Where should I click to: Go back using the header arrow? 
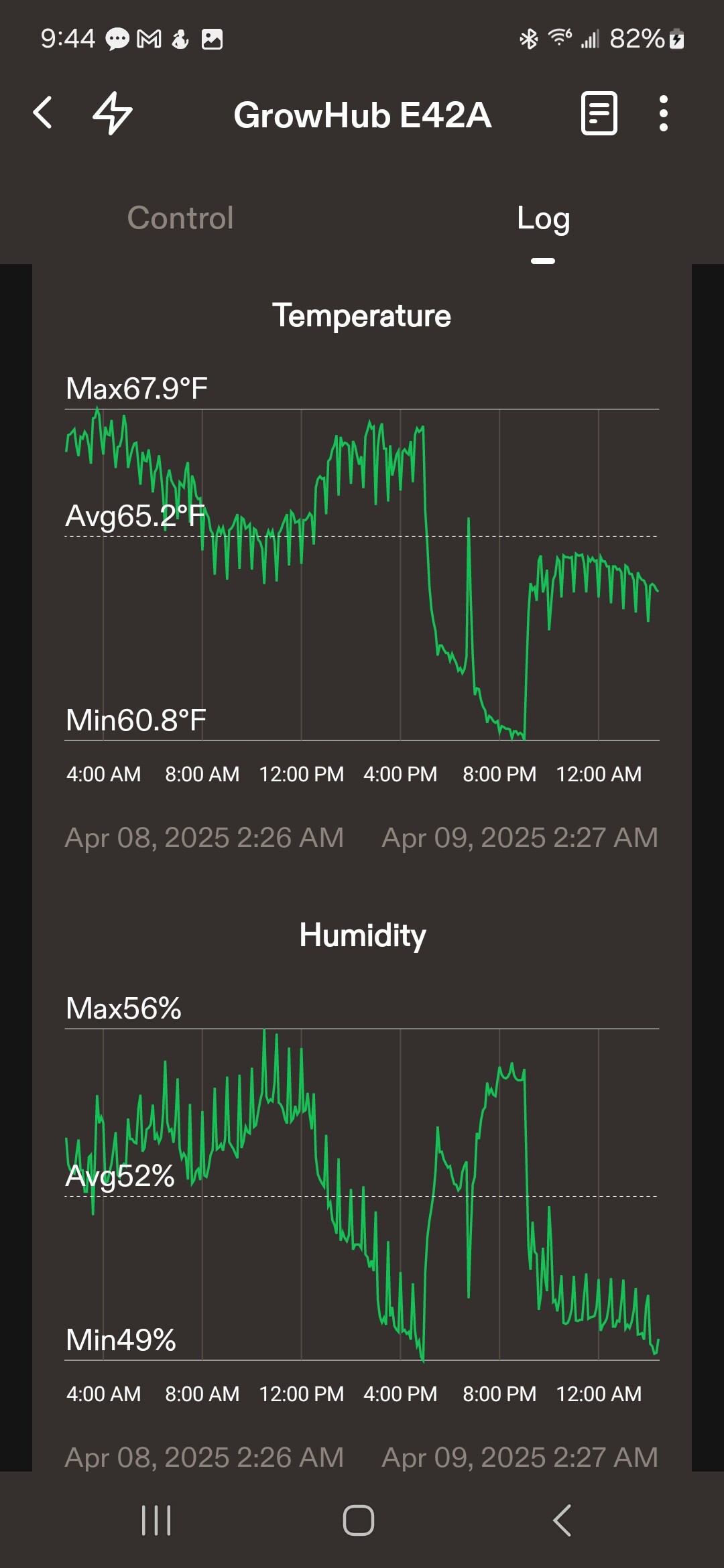42,113
